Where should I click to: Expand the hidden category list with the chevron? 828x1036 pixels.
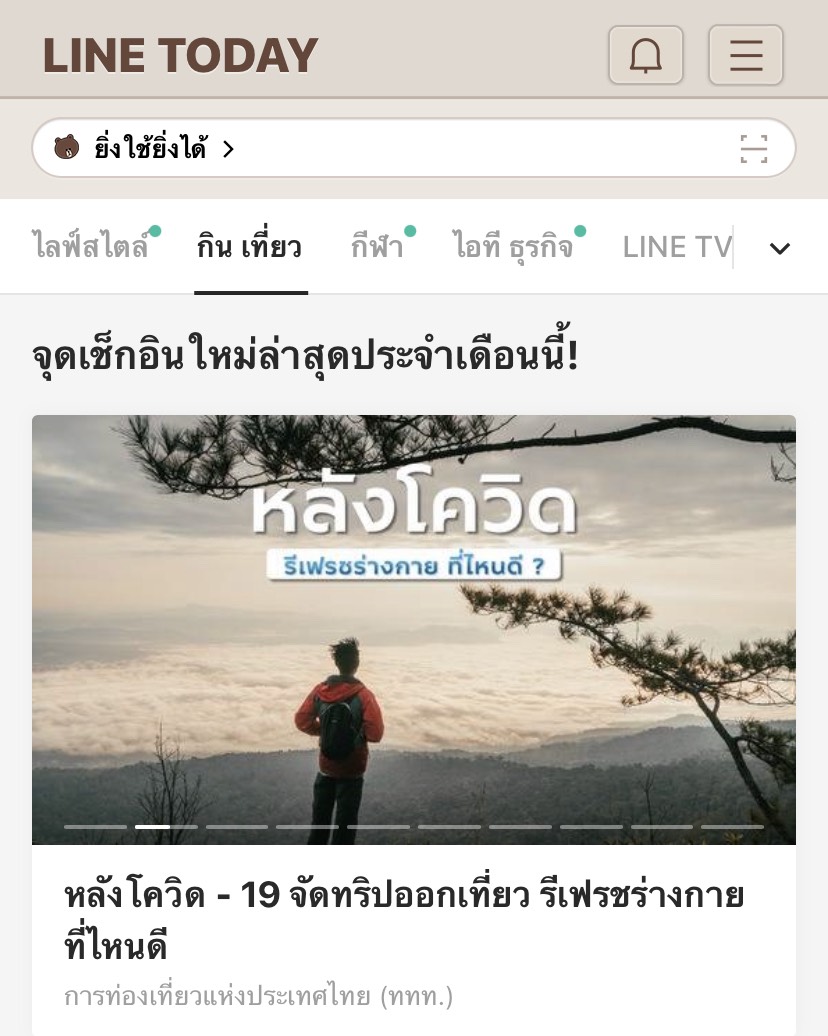[x=780, y=248]
